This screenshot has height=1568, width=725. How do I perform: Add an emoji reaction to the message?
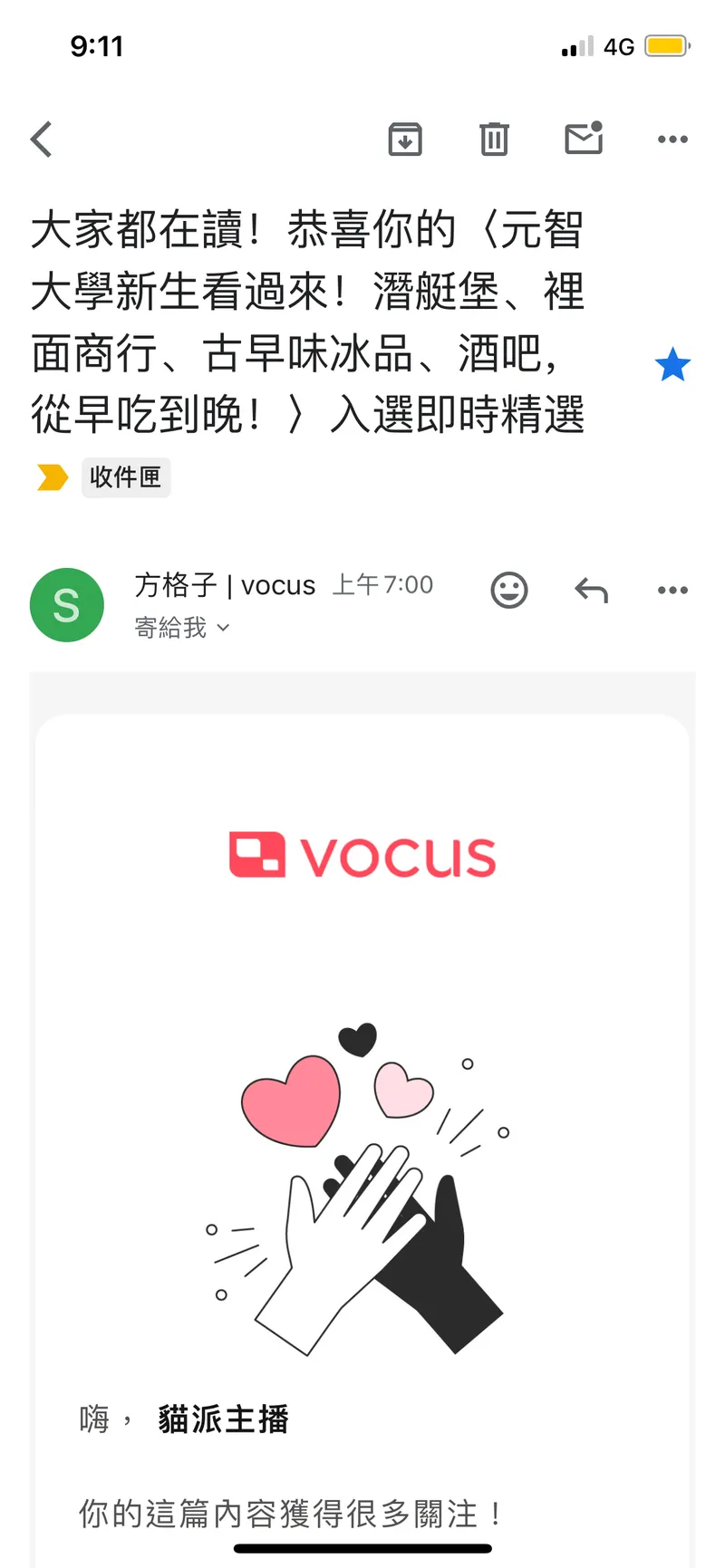click(x=509, y=591)
